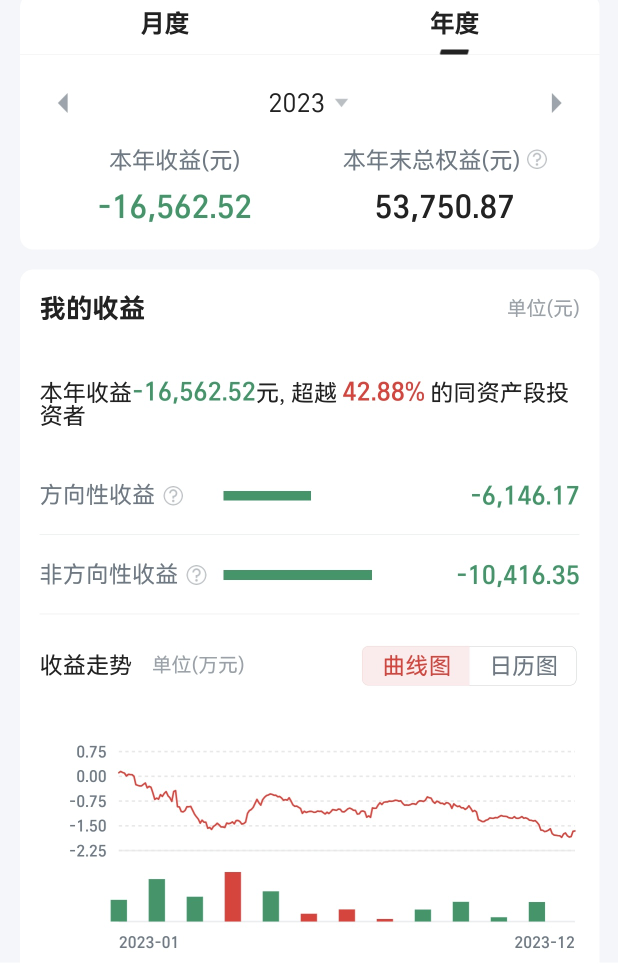Select the 年度 tab
The width and height of the screenshot is (618, 973).
tap(454, 24)
